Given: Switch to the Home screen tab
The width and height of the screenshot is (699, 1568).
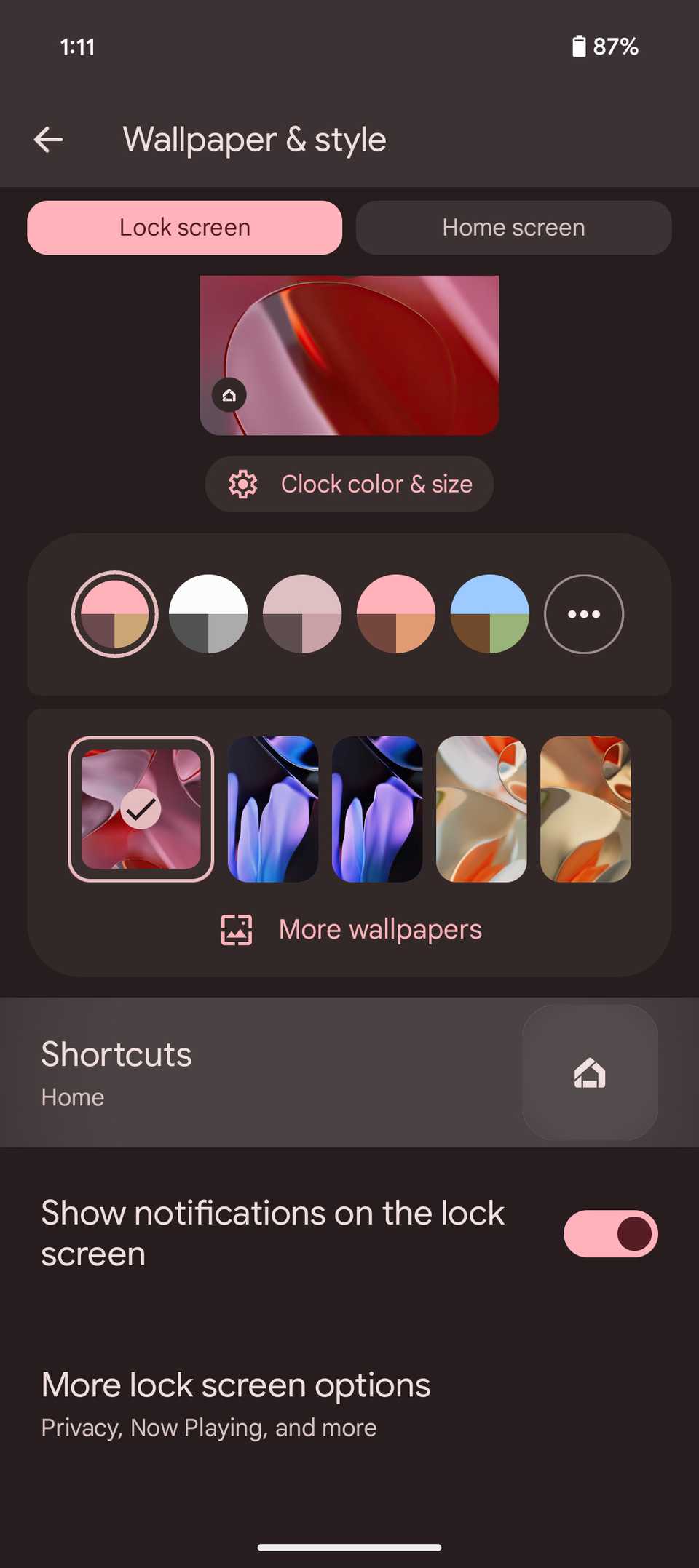Looking at the screenshot, I should (513, 228).
